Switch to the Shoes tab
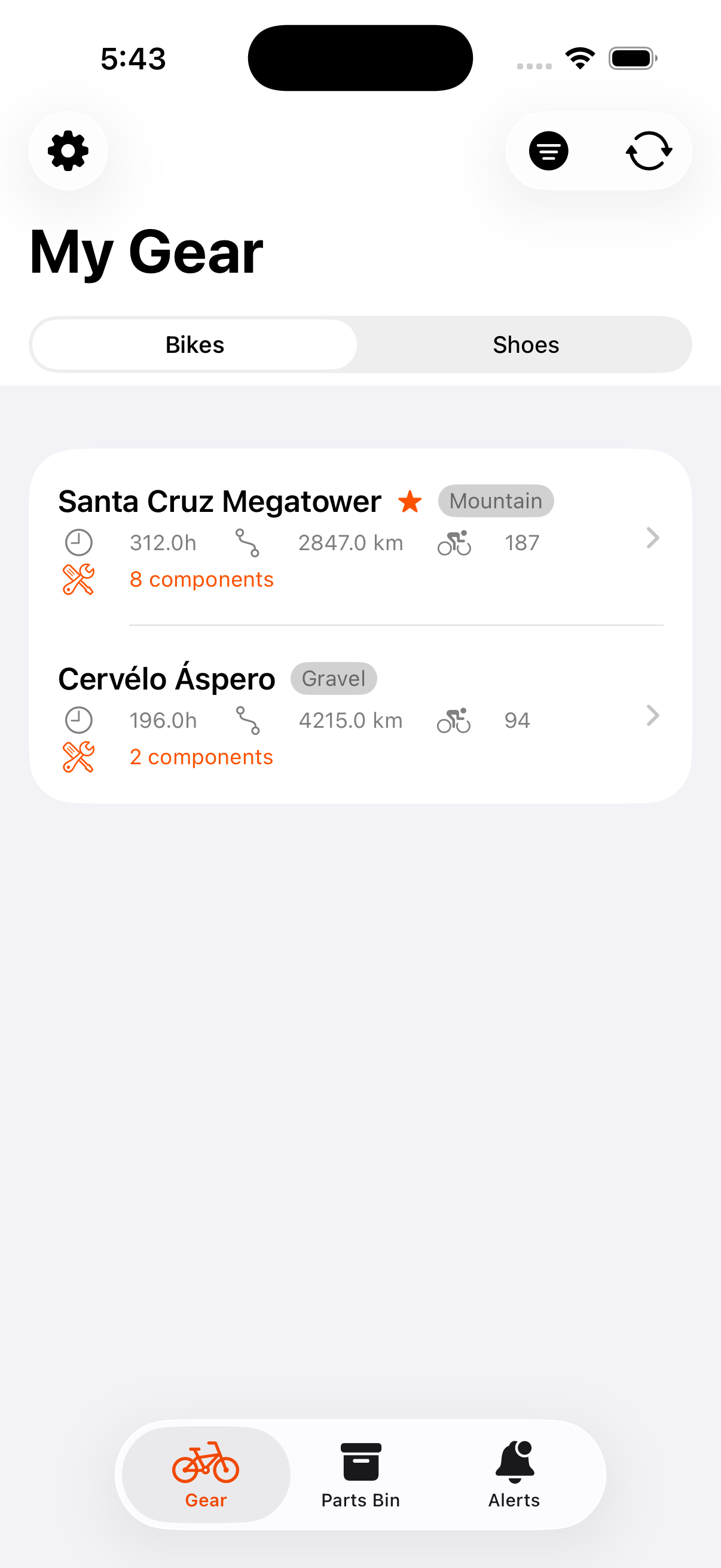 click(526, 344)
